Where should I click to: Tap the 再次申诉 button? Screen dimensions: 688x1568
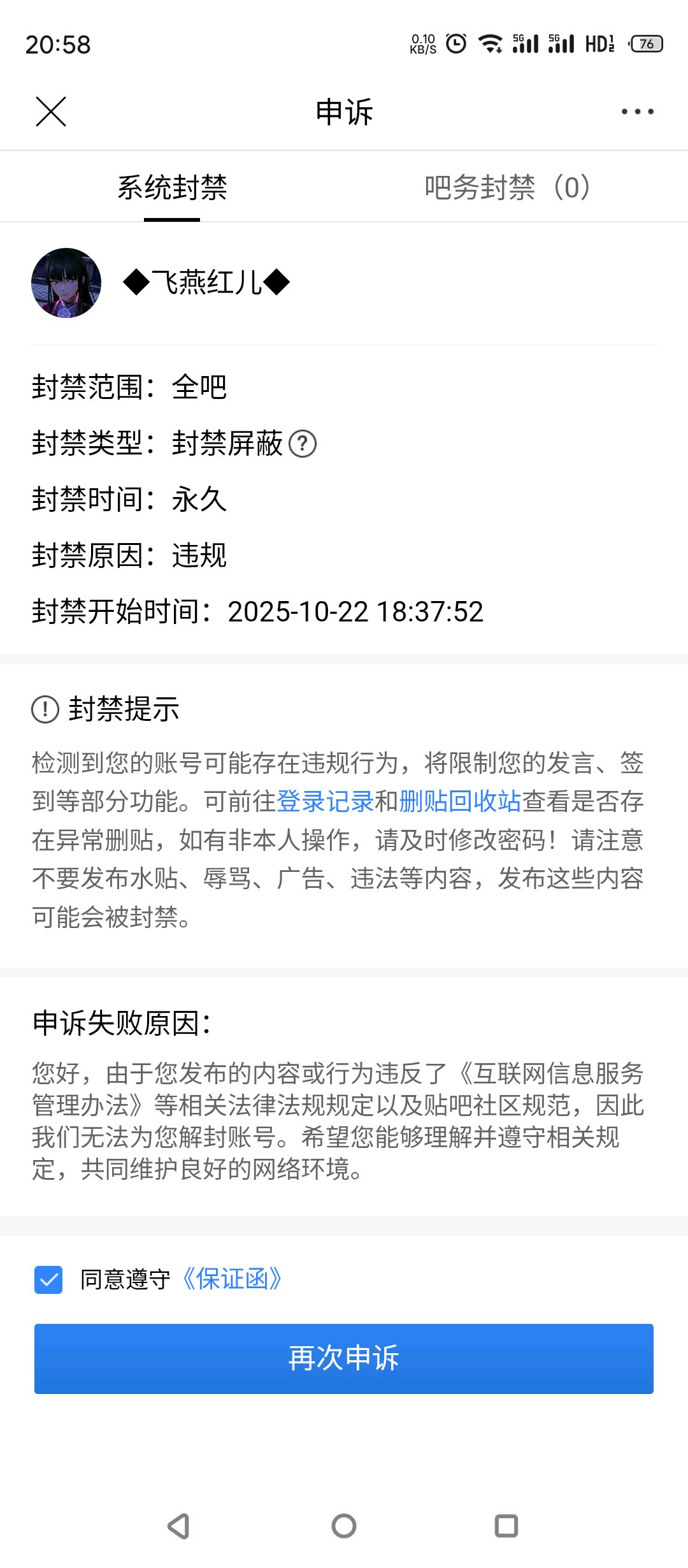[x=344, y=1358]
